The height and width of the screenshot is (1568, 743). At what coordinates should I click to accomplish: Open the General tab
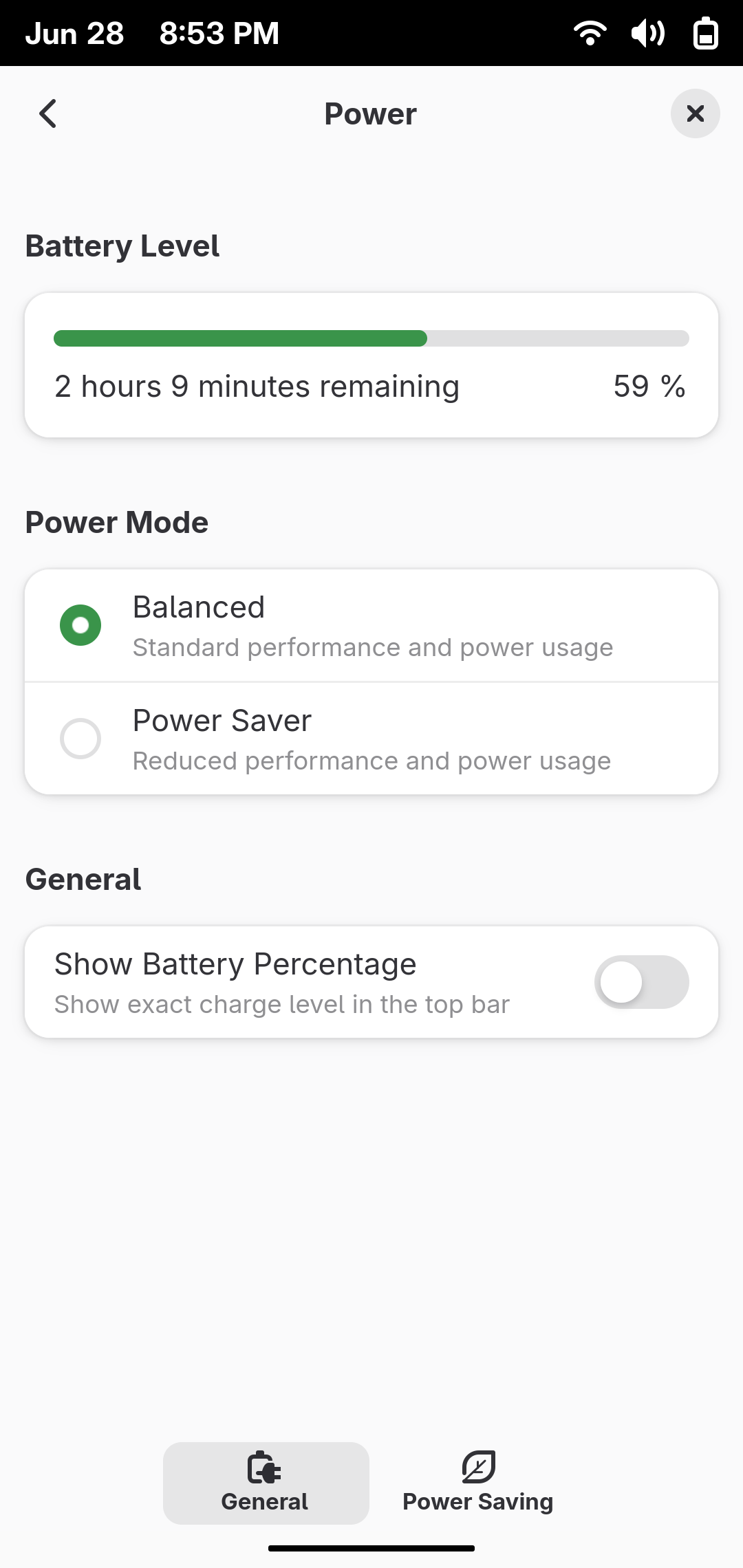click(x=266, y=1483)
